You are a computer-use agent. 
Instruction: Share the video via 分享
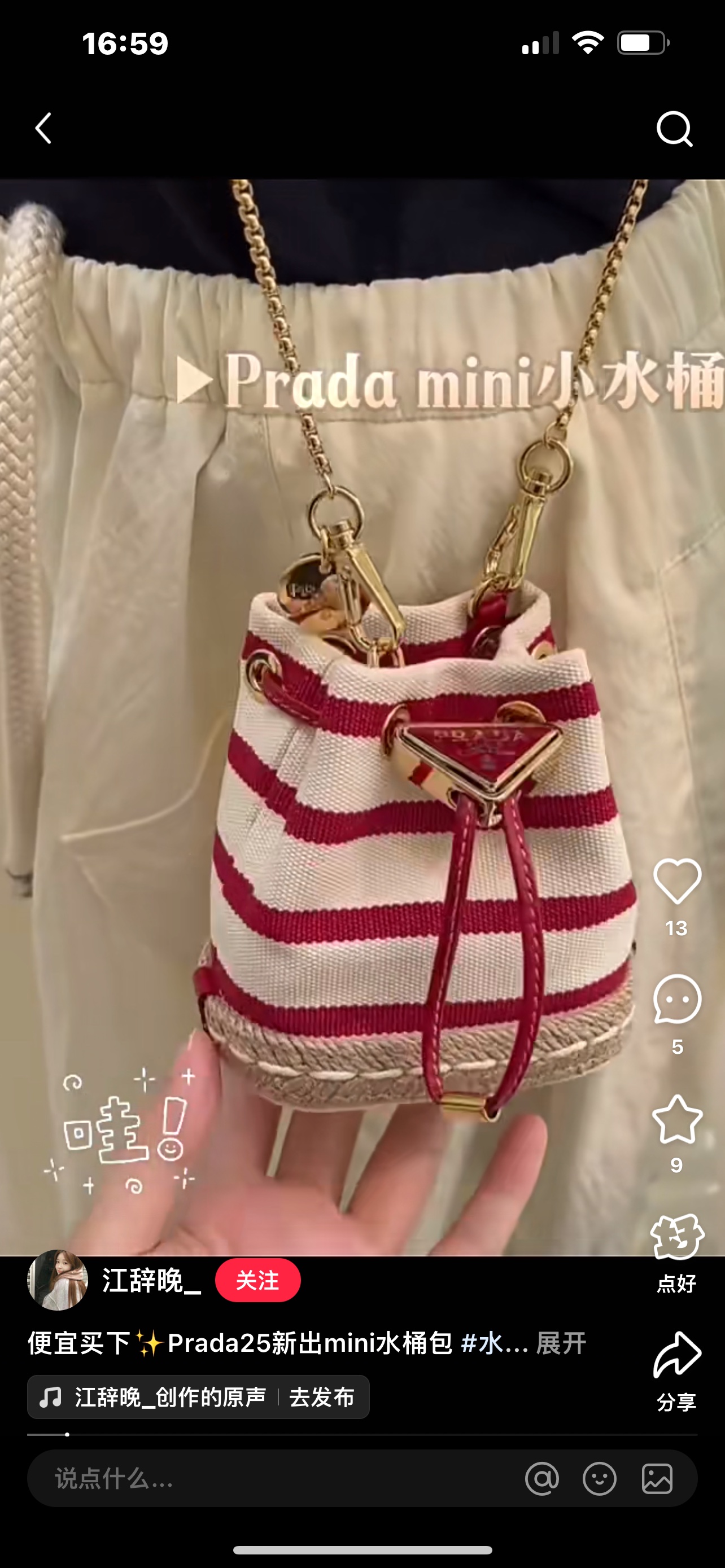click(x=677, y=1356)
